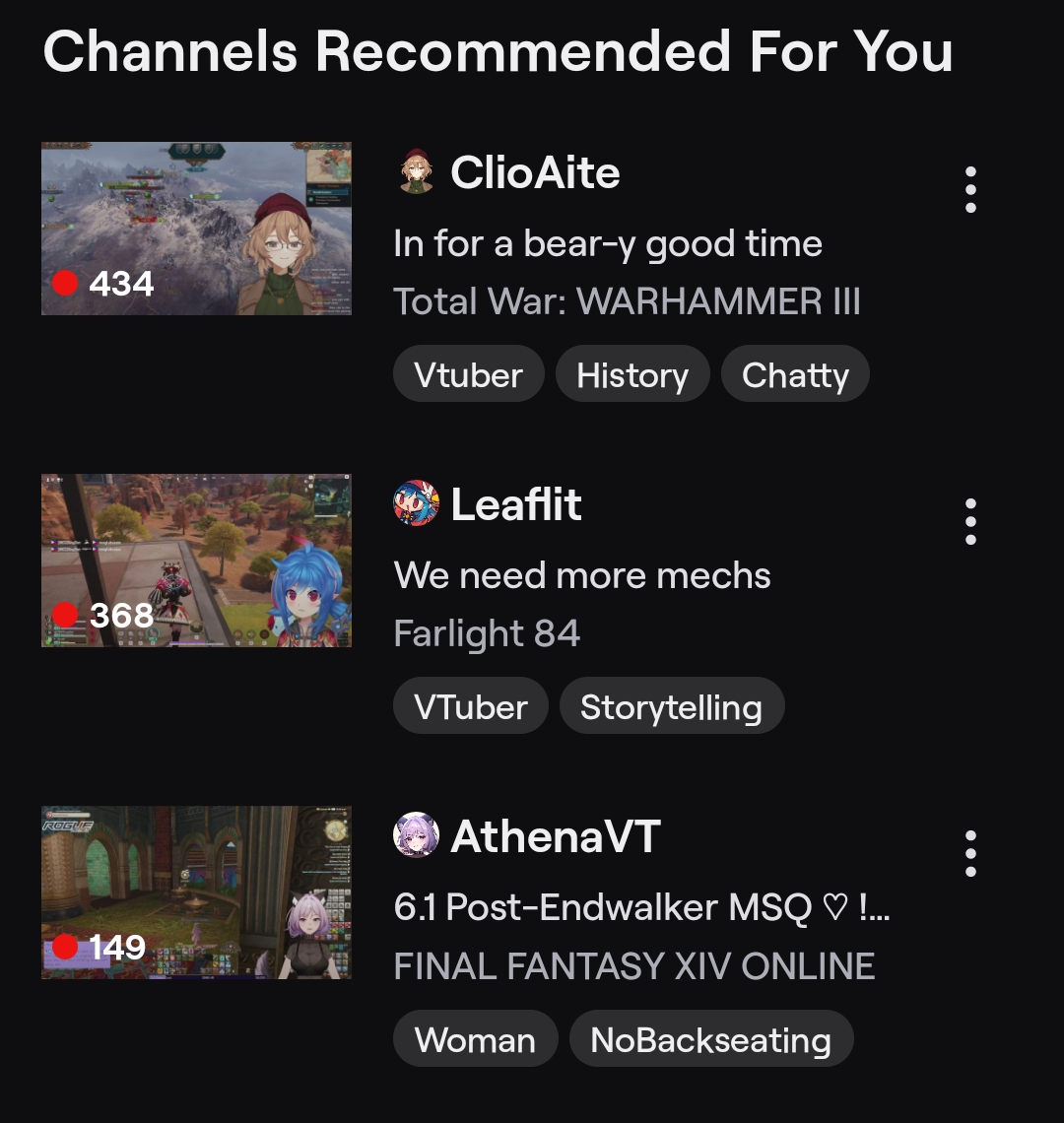Browse the Farlight 84 game category
The width and height of the screenshot is (1064, 1123).
pyautogui.click(x=487, y=632)
